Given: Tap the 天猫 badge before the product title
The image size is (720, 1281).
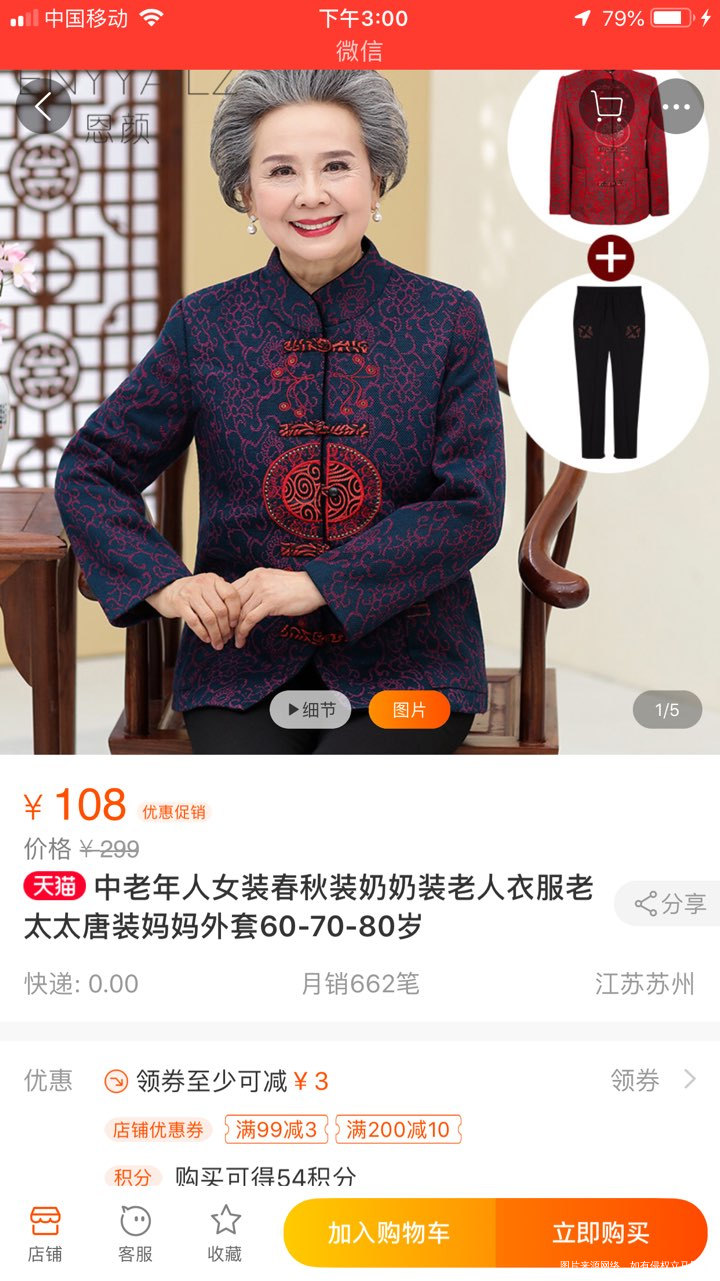Looking at the screenshot, I should tap(55, 887).
